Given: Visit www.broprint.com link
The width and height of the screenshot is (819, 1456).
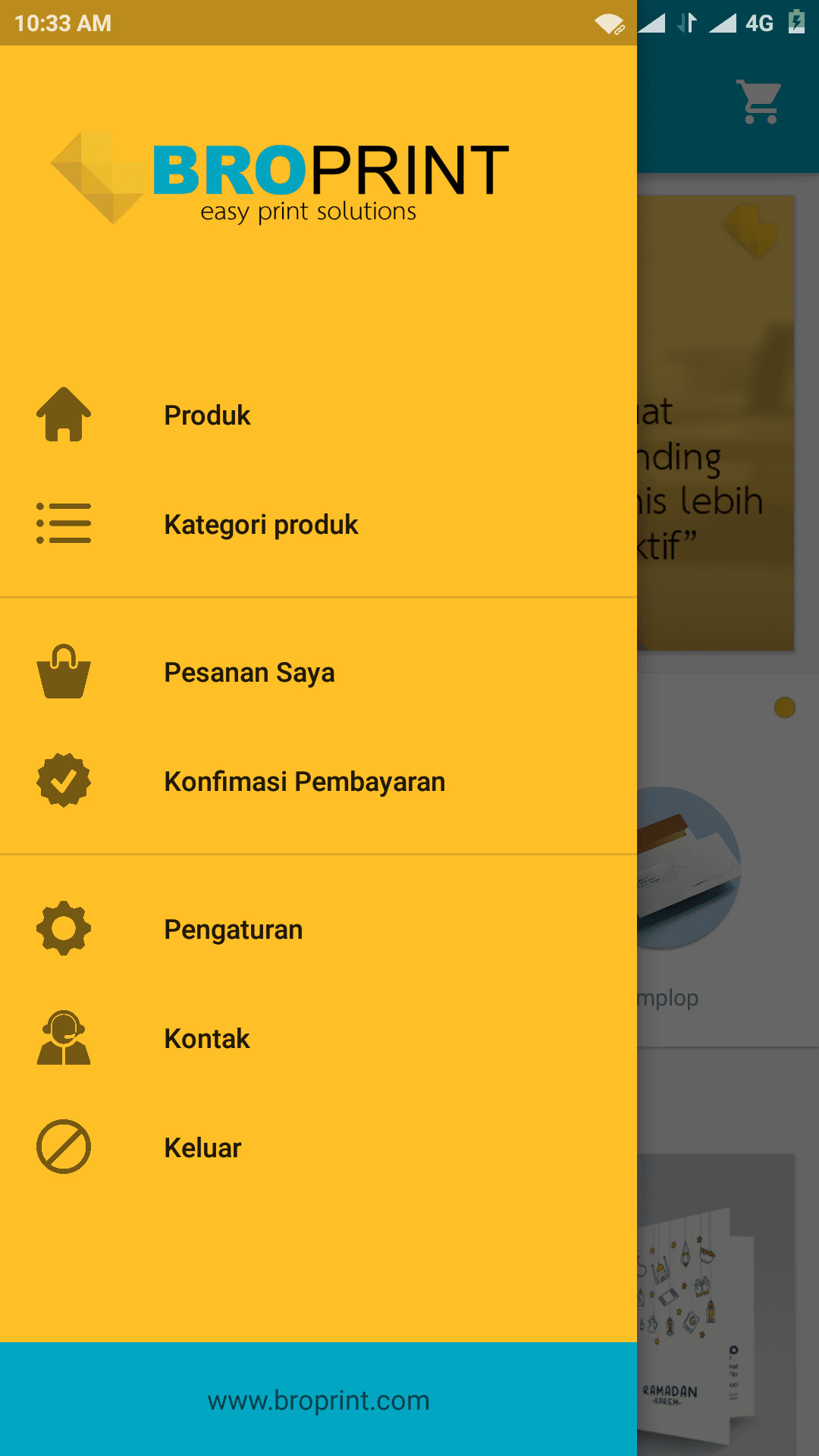Looking at the screenshot, I should click(x=318, y=1401).
